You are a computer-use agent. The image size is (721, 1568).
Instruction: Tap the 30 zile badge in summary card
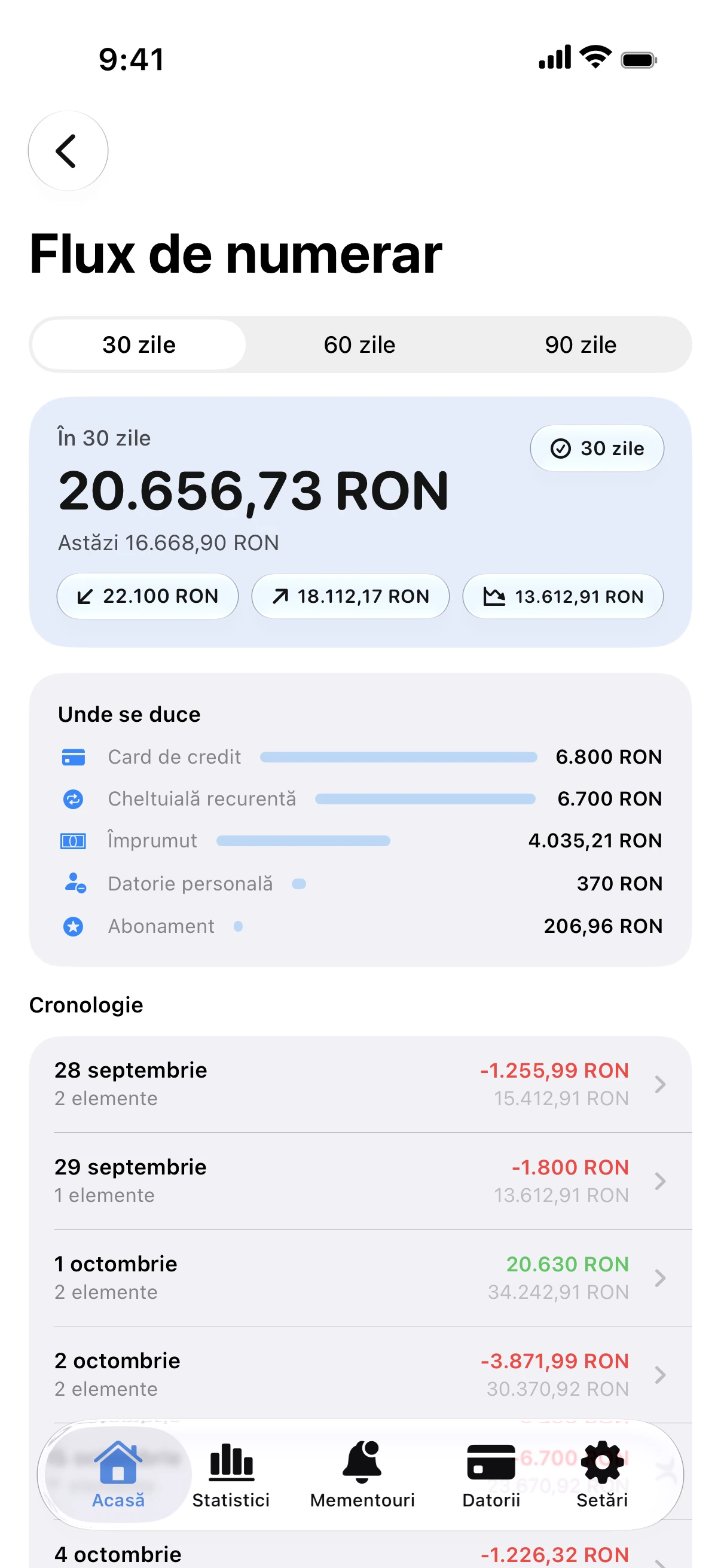tap(597, 448)
